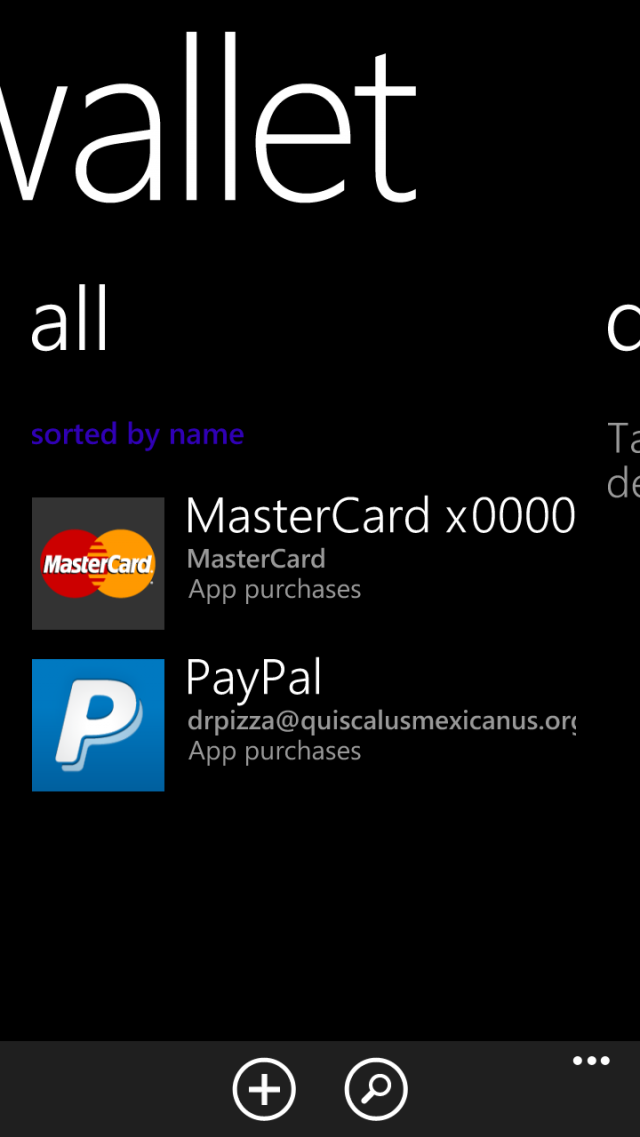640x1137 pixels.
Task: Expand the three-dot overflow menu
Action: pos(591,1062)
